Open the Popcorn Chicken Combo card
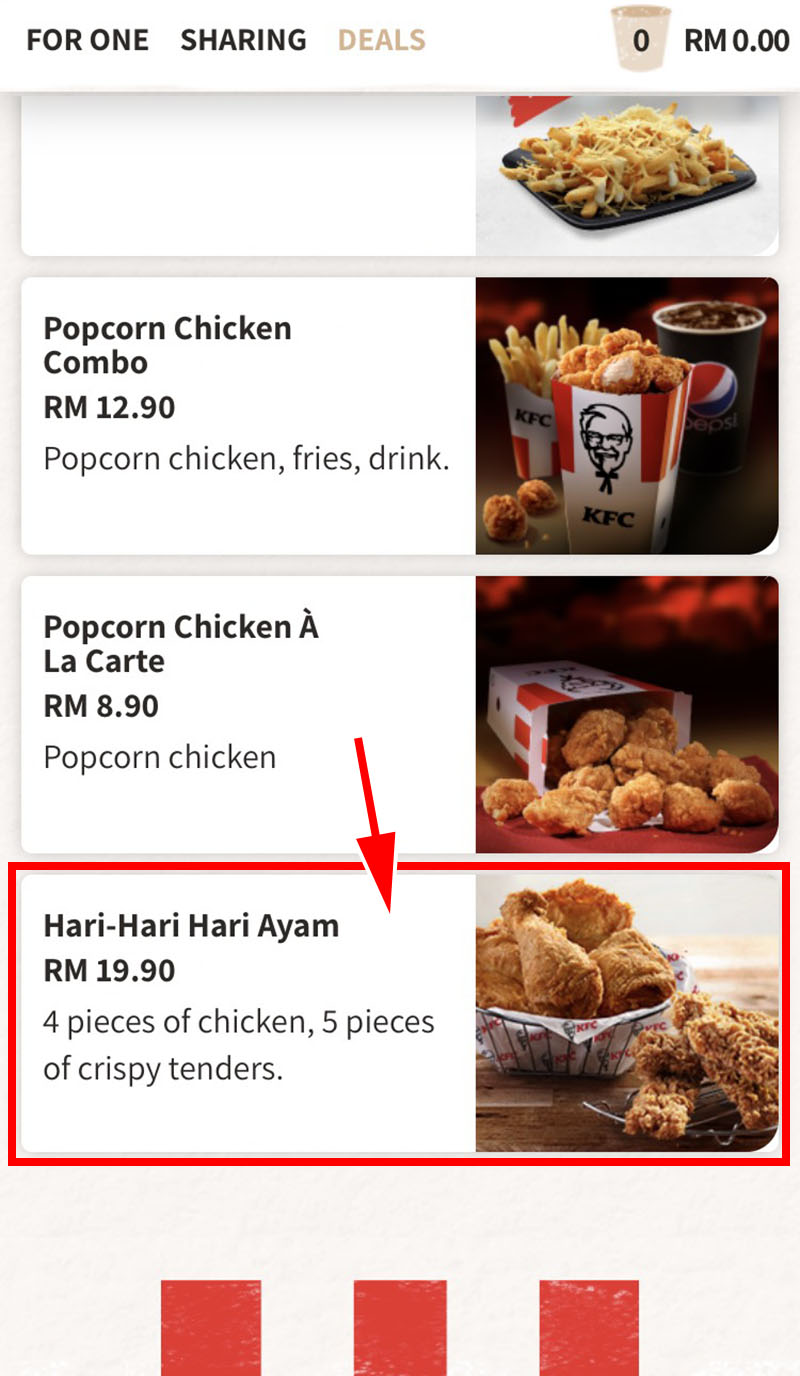This screenshot has height=1376, width=800. click(x=399, y=415)
